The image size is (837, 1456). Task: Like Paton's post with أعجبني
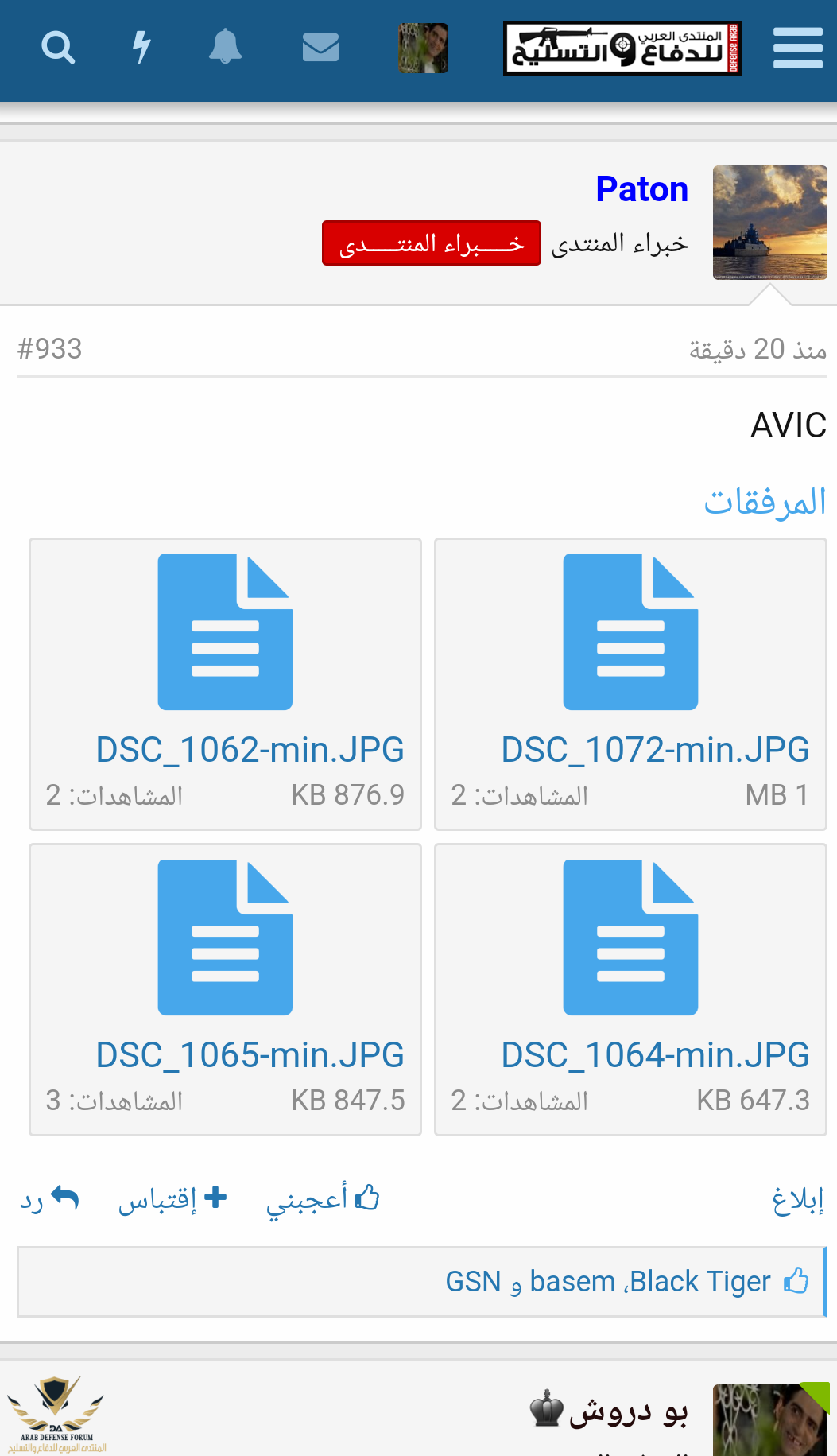click(322, 1199)
